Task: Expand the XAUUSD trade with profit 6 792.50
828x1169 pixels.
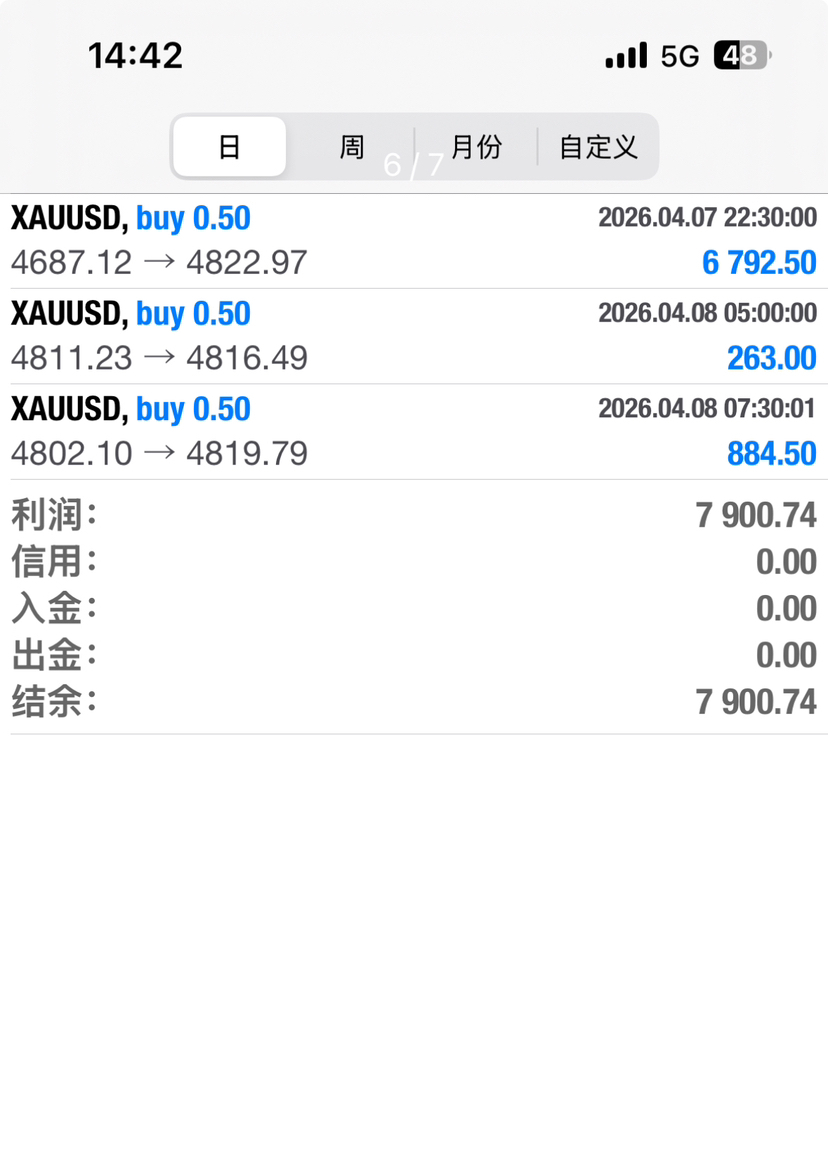Action: pyautogui.click(x=414, y=241)
